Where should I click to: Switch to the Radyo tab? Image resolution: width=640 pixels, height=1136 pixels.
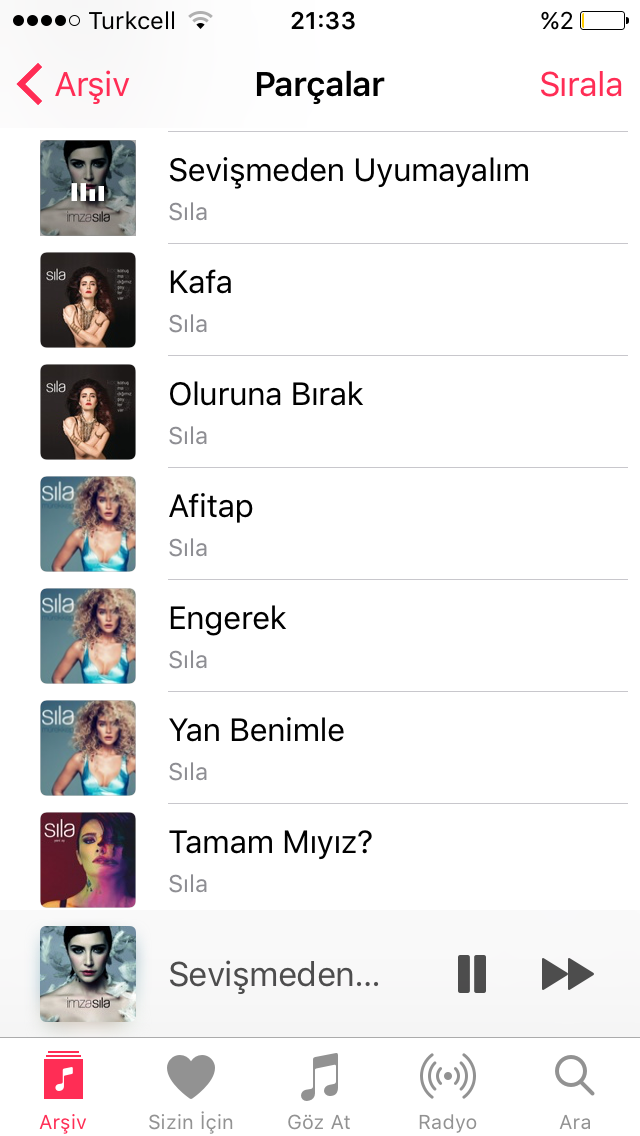pyautogui.click(x=447, y=1090)
